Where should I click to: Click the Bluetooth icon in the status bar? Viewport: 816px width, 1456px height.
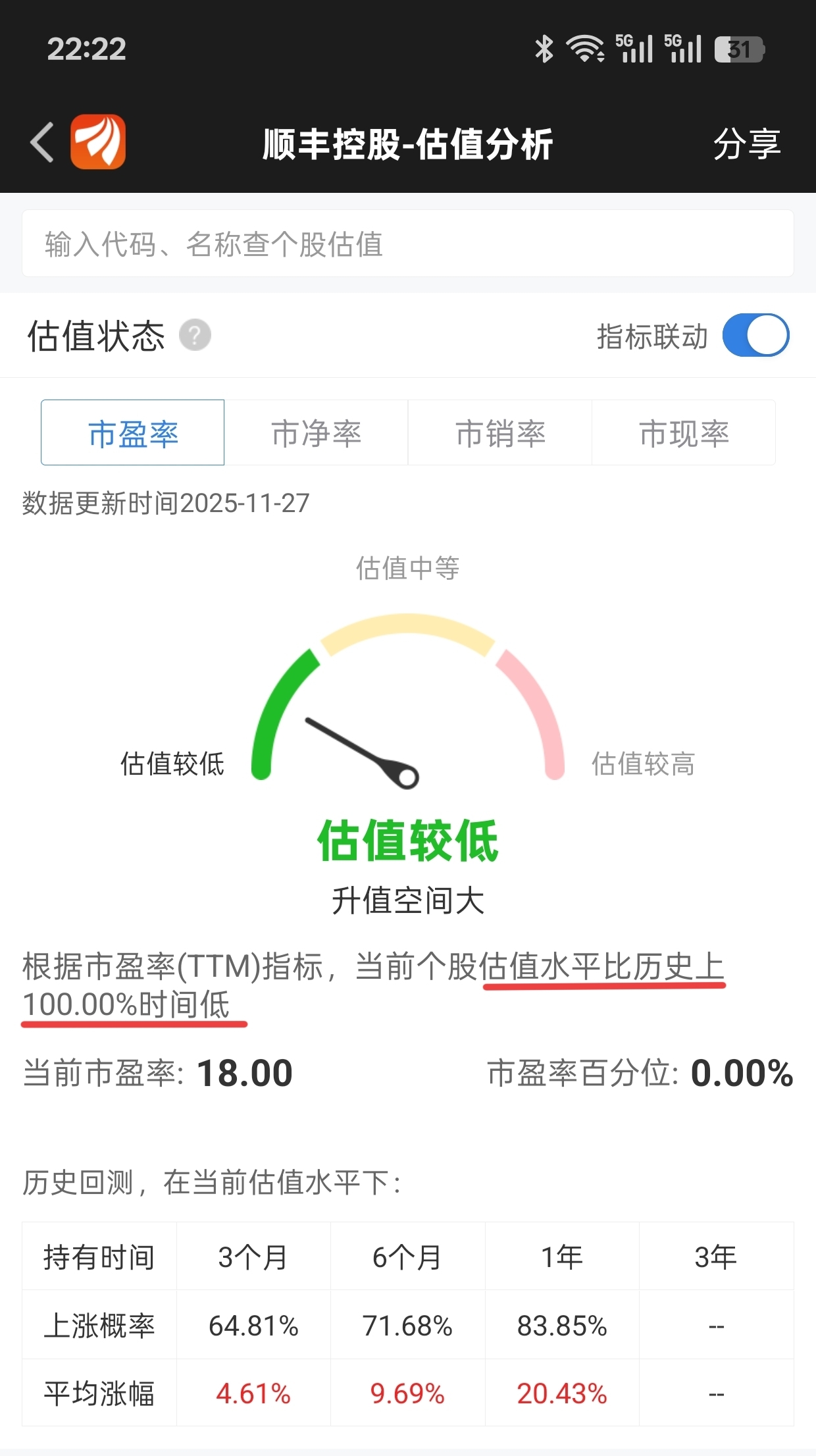coord(544,47)
